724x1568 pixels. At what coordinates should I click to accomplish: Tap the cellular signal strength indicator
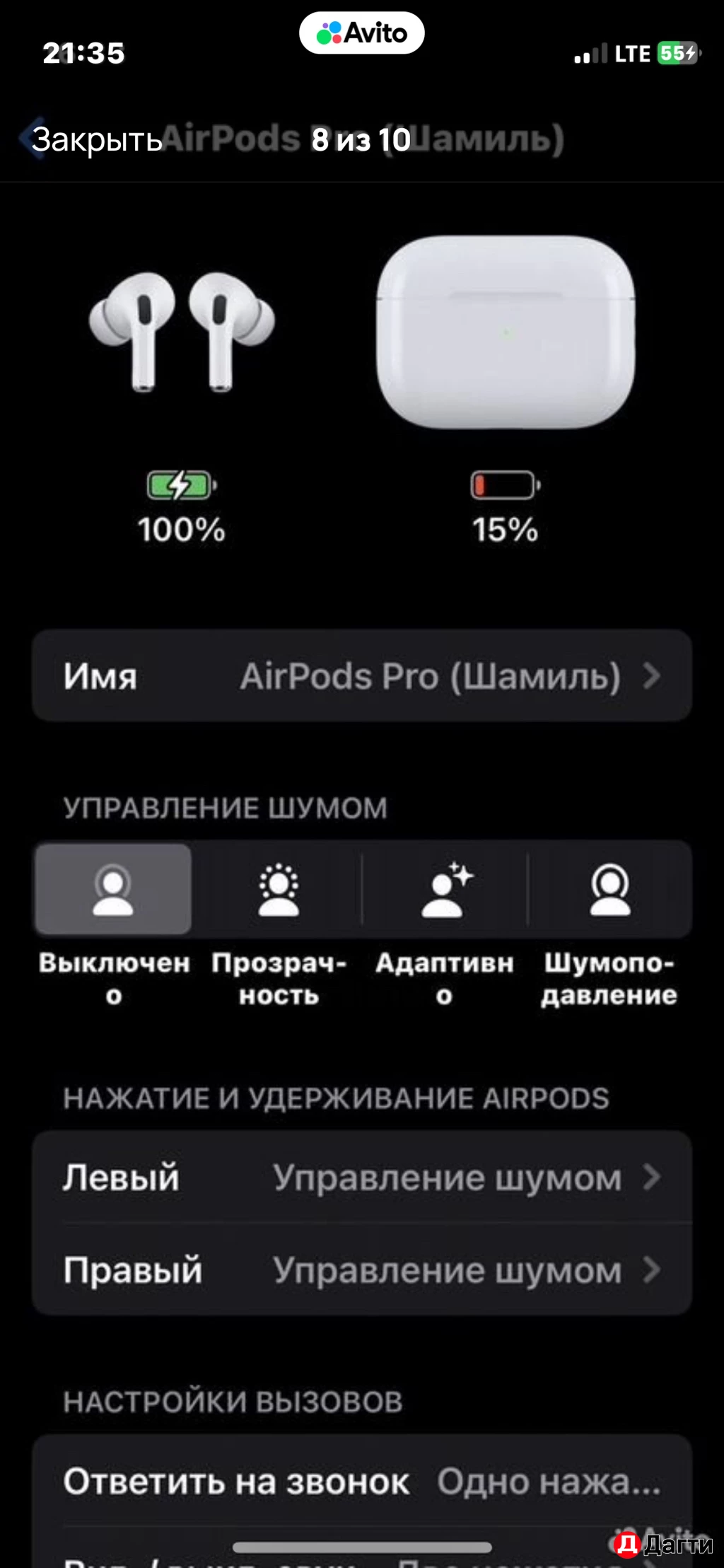(x=589, y=53)
